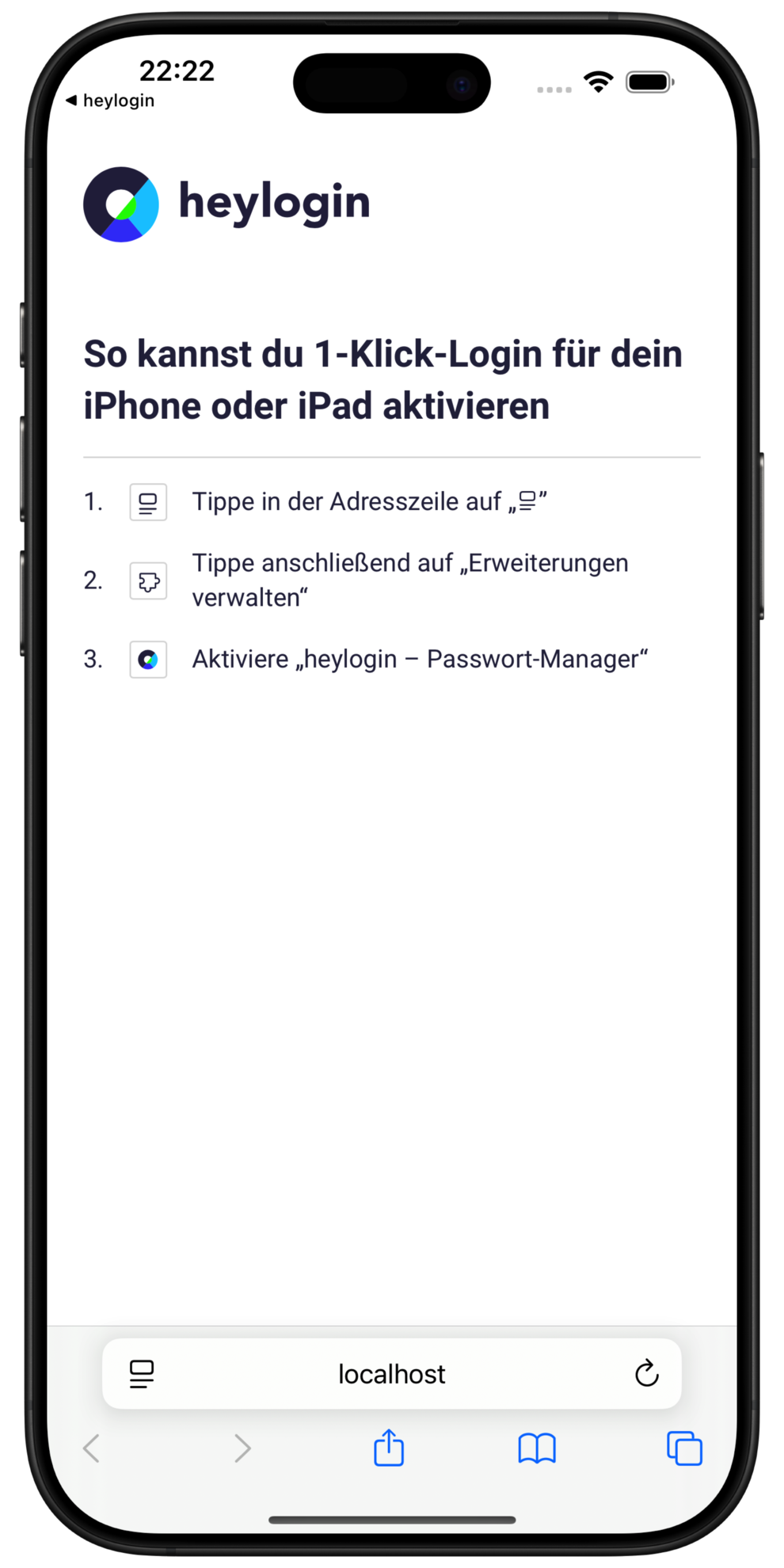
Task: Tap the localhost address field
Action: pos(391,1374)
